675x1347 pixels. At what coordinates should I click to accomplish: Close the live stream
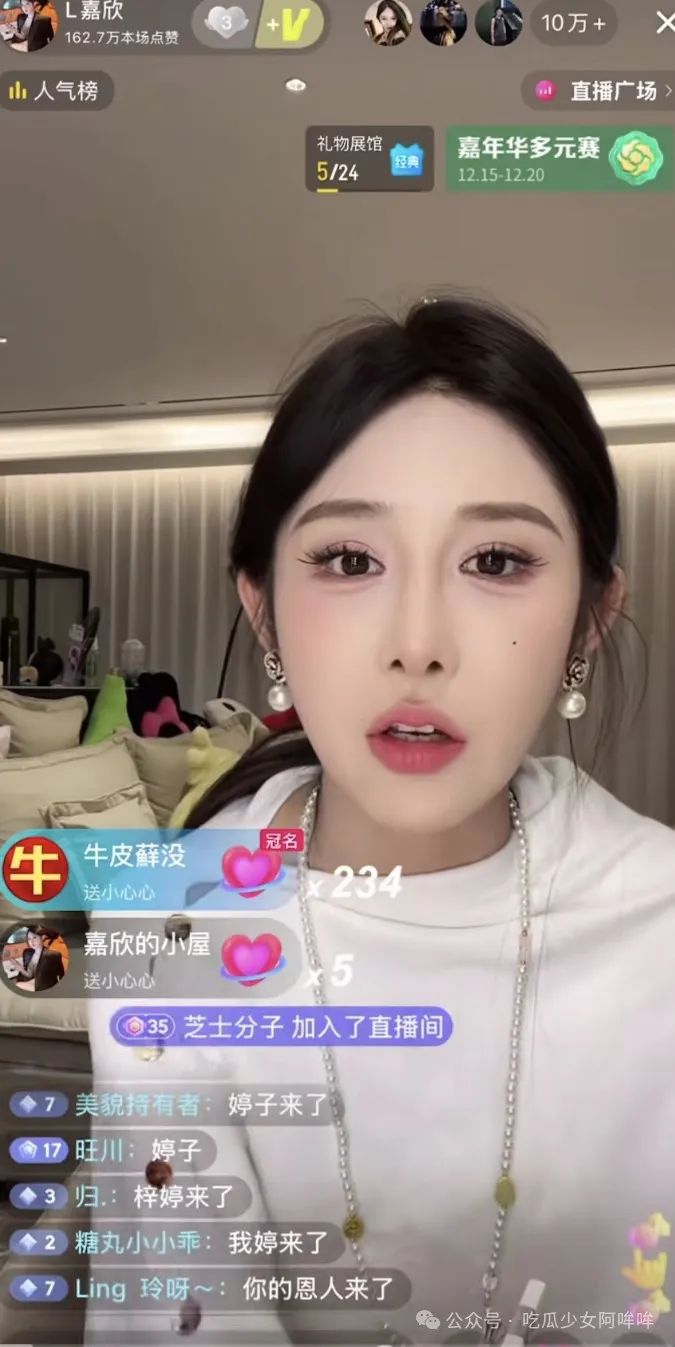pos(664,23)
